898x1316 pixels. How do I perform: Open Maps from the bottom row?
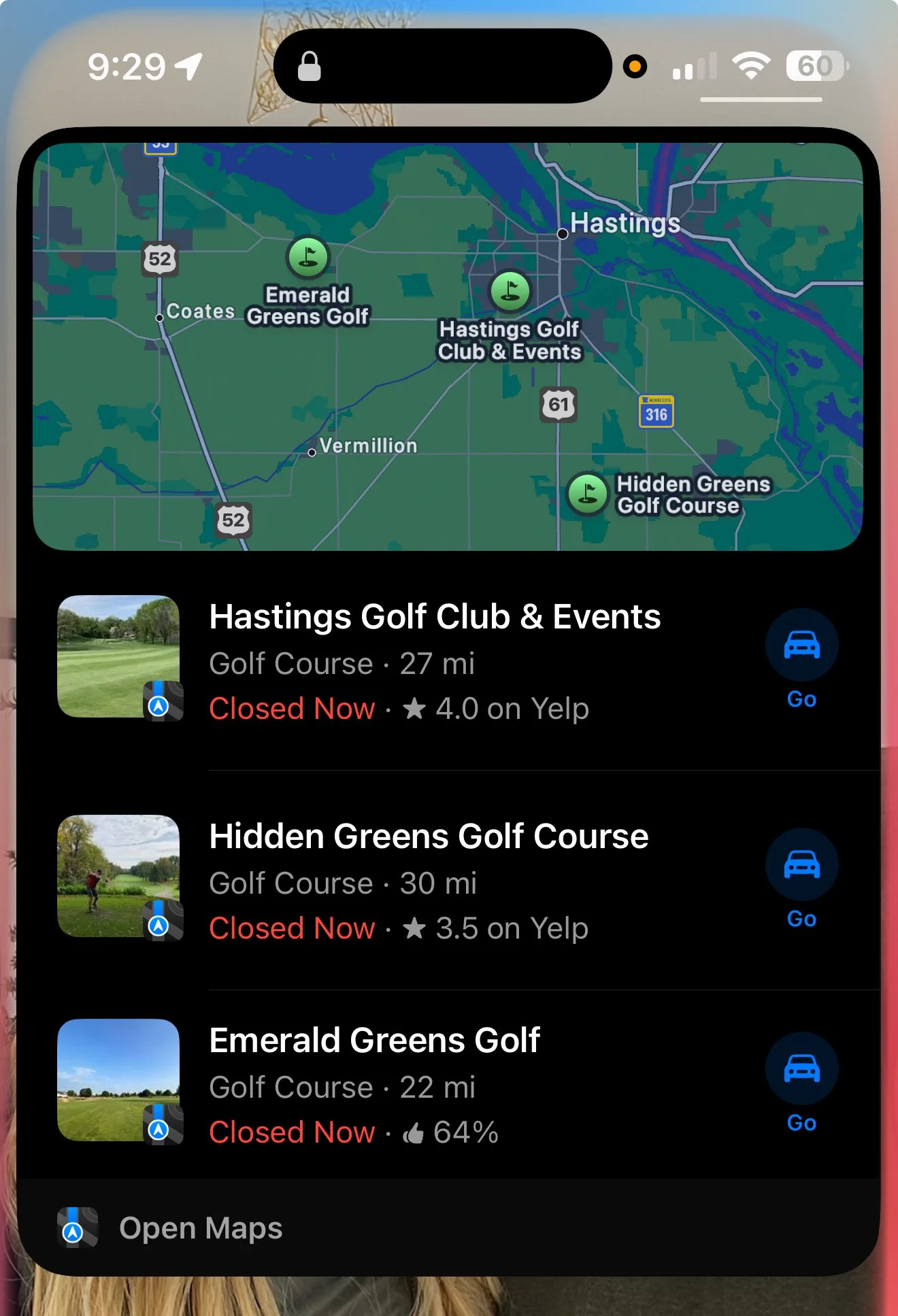[448, 1228]
